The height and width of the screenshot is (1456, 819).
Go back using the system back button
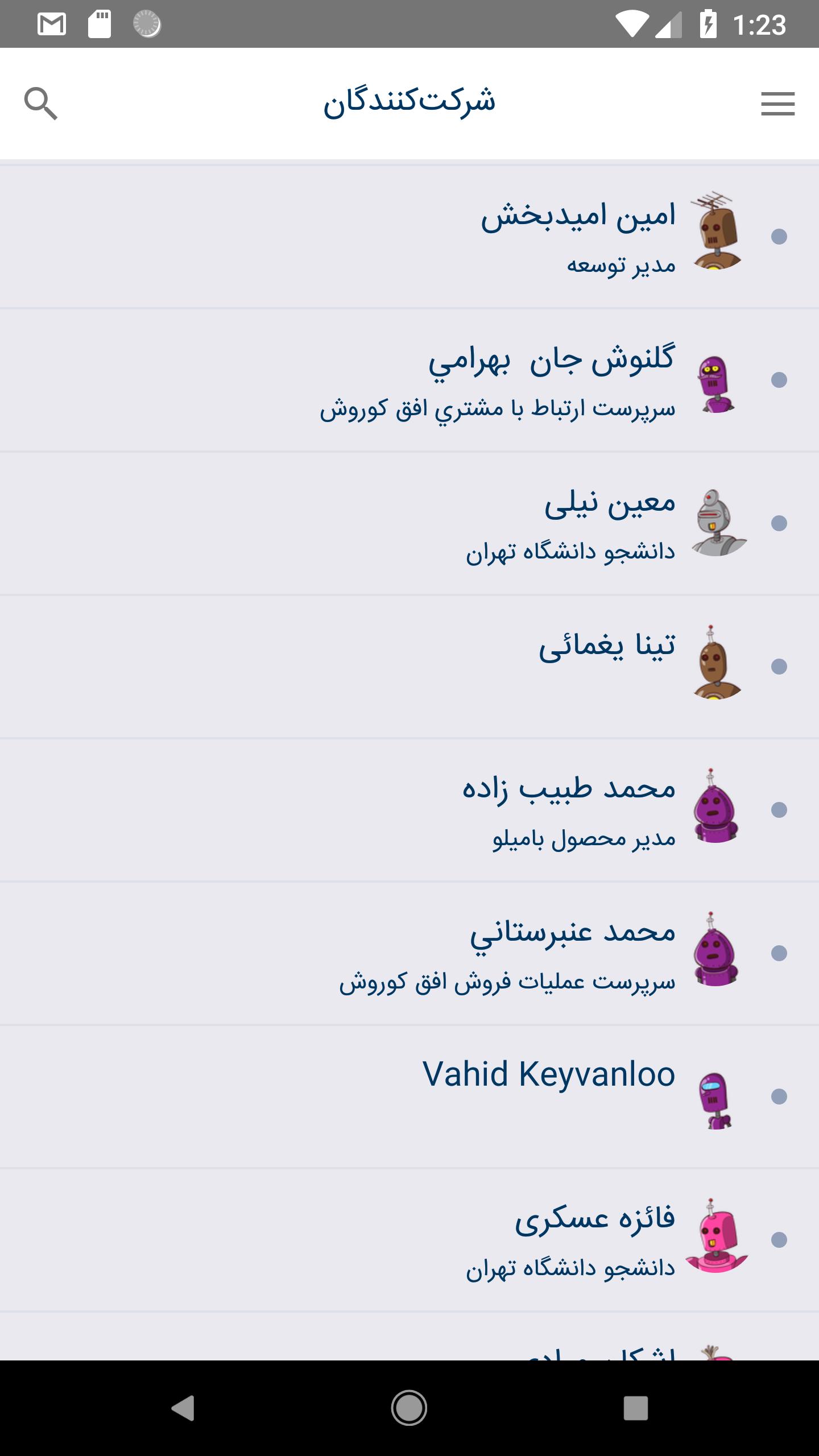click(x=183, y=1408)
